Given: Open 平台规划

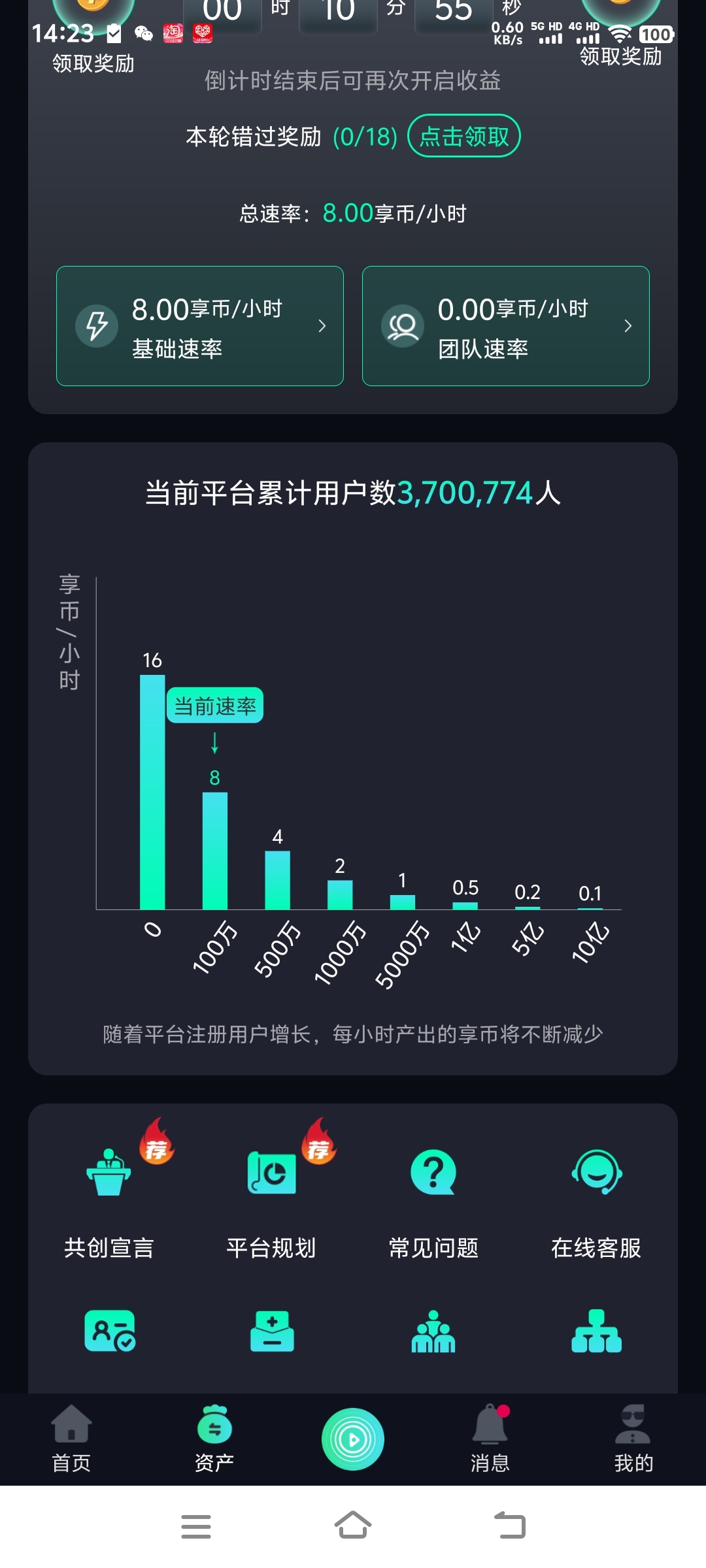Looking at the screenshot, I should click(271, 1197).
